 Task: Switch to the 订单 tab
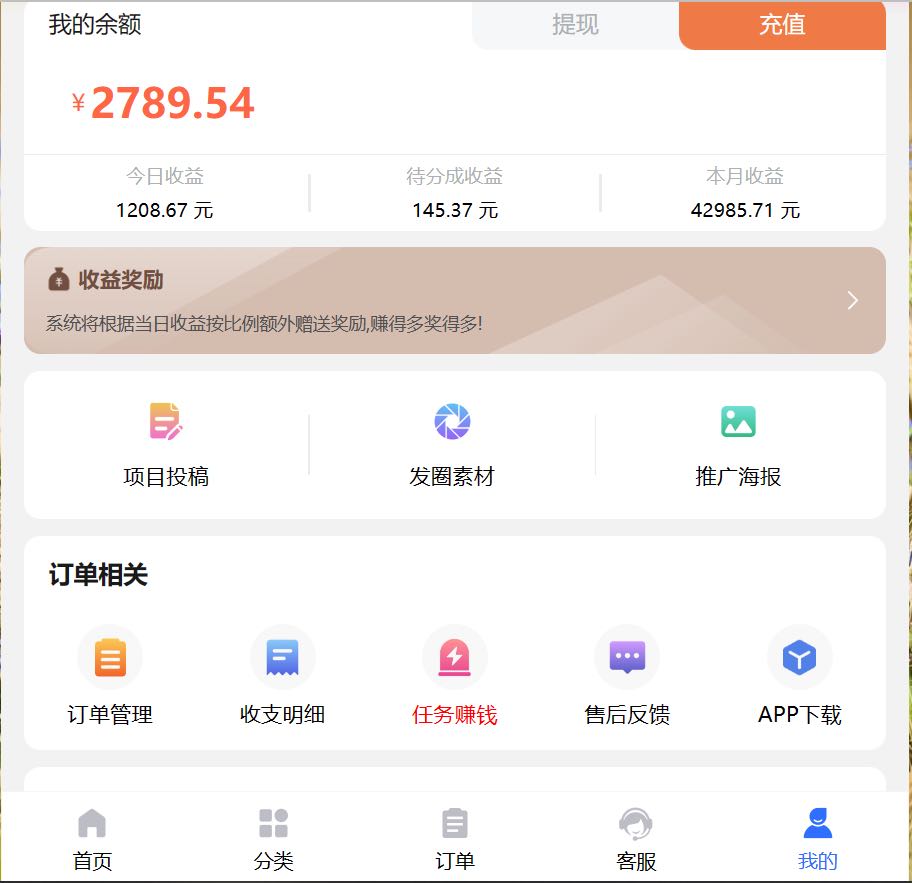pyautogui.click(x=454, y=838)
